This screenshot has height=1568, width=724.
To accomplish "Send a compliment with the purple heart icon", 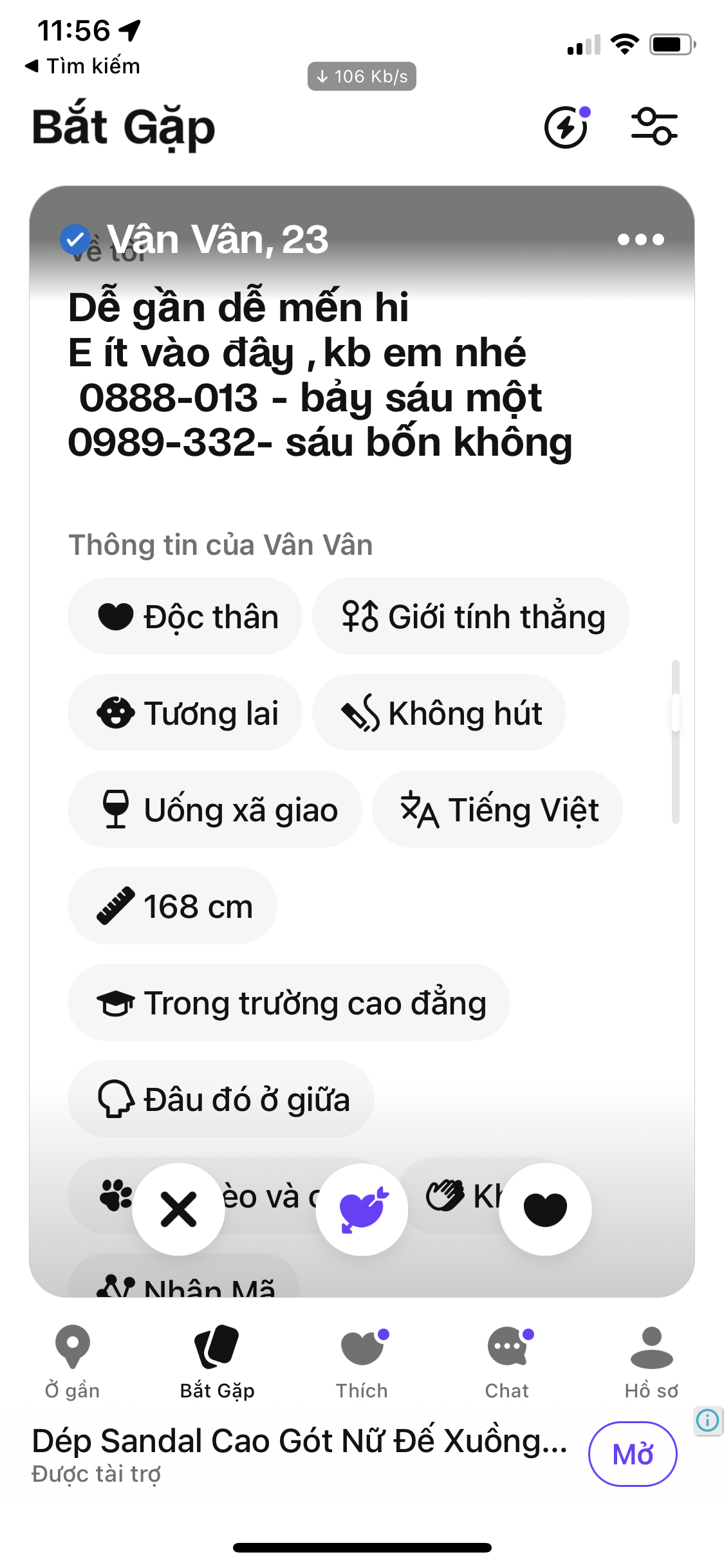I will [x=362, y=1209].
